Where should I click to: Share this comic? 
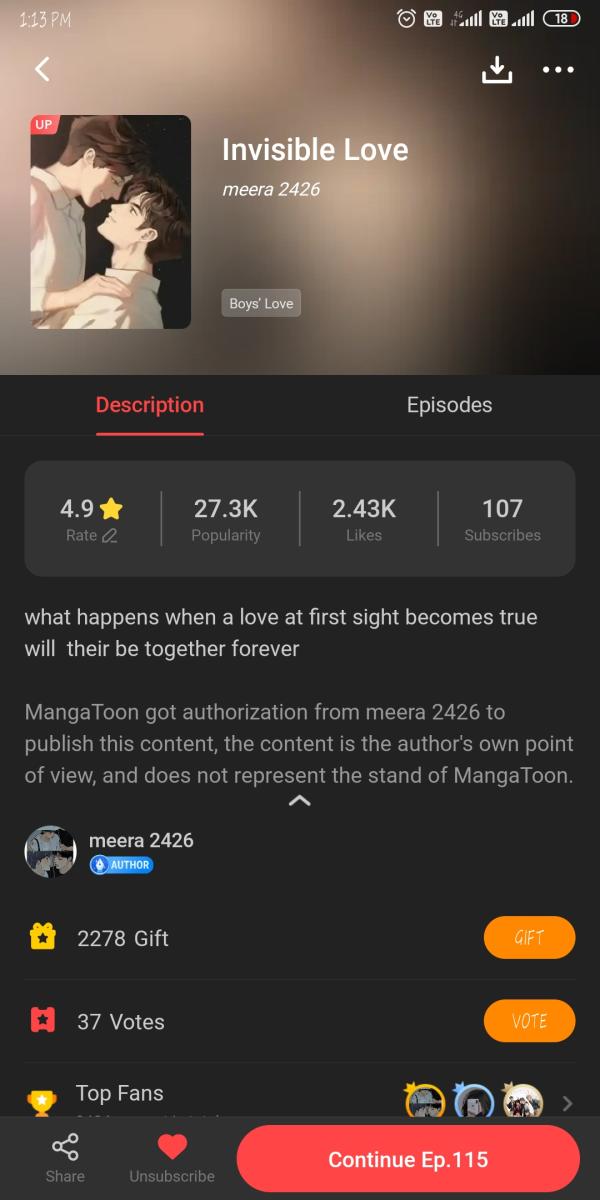pos(65,1158)
